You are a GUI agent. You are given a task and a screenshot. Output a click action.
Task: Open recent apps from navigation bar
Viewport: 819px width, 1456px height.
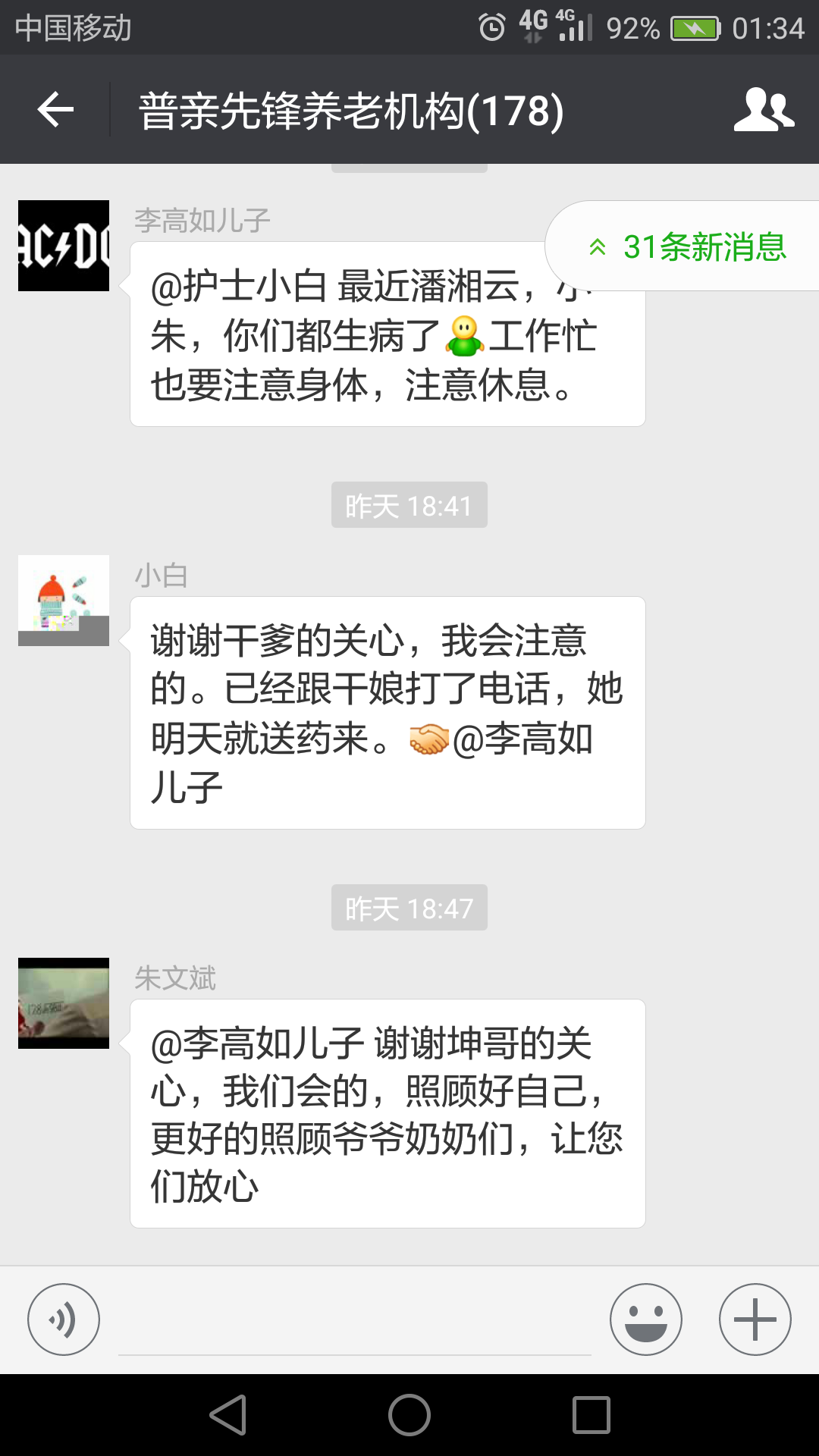591,1415
